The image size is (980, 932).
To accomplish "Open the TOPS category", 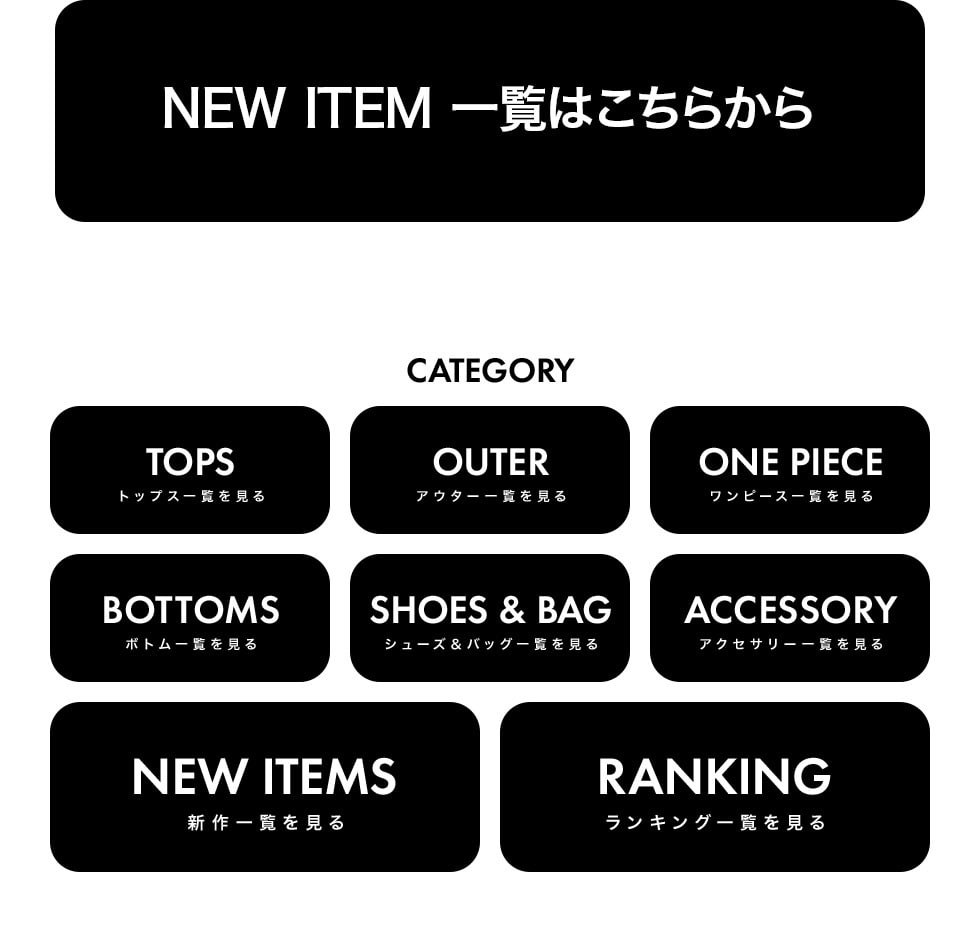I will (x=190, y=470).
